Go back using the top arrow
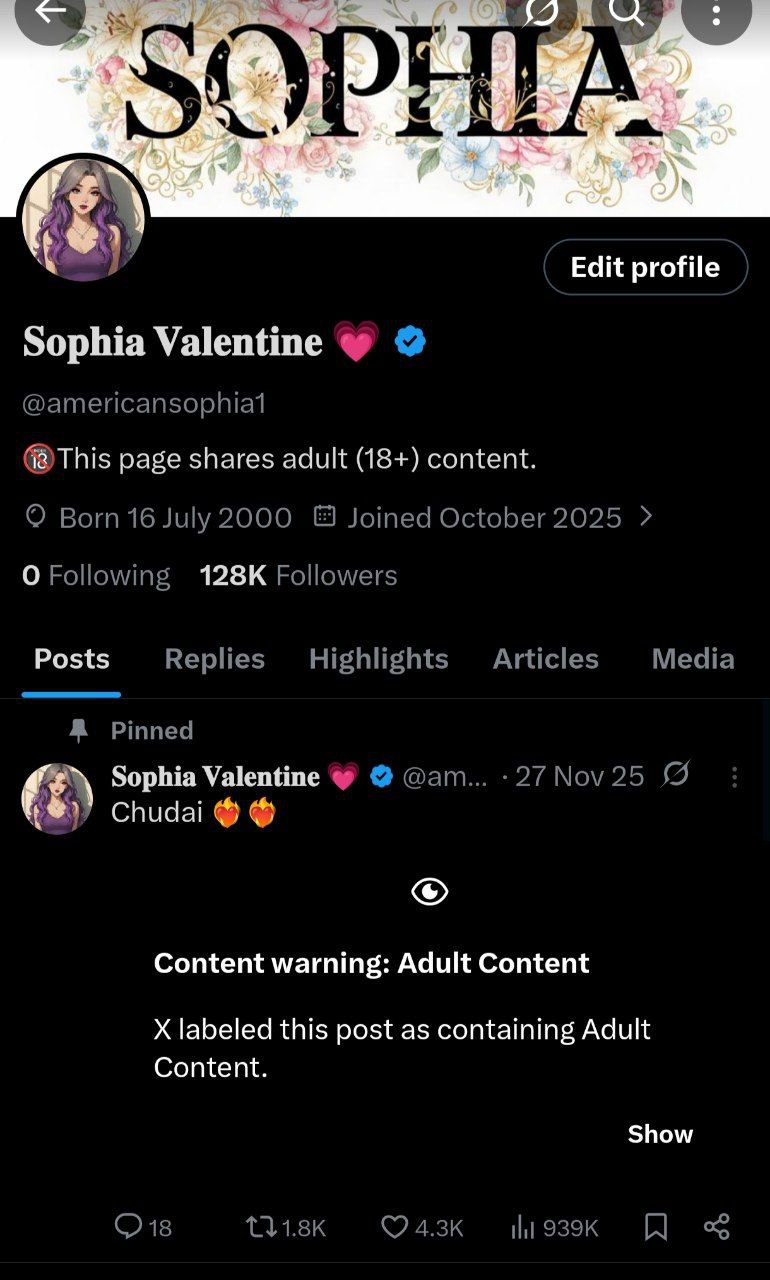 [50, 14]
